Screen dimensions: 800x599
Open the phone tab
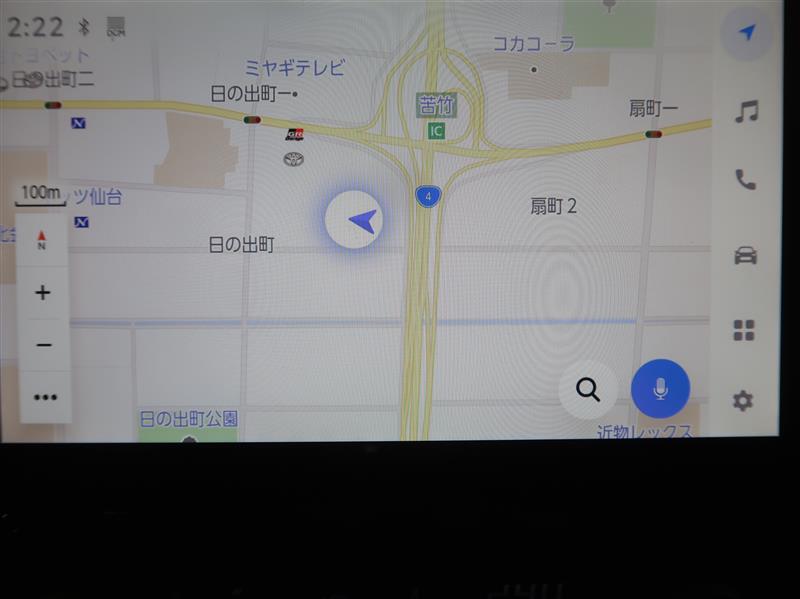pyautogui.click(x=745, y=180)
